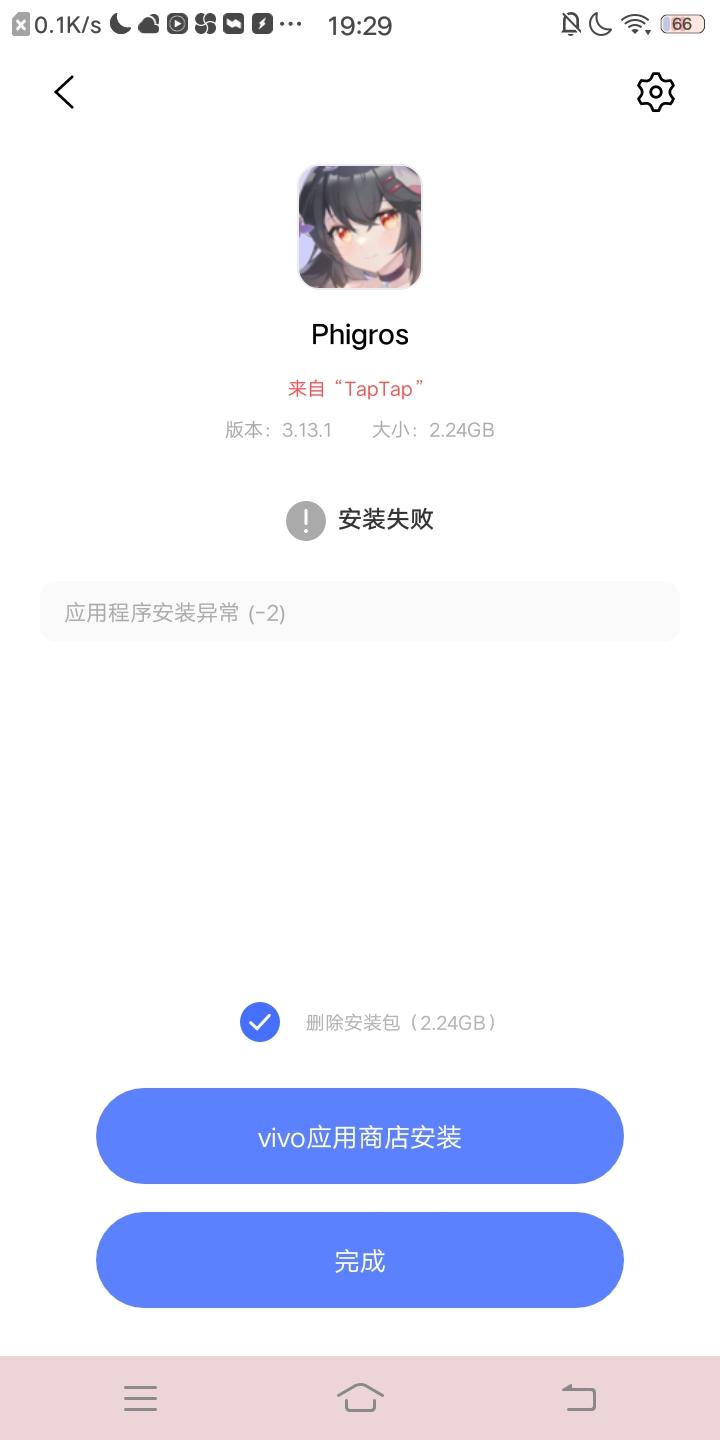
Task: Uncheck the 删除安装包 checkbox
Action: click(259, 1022)
